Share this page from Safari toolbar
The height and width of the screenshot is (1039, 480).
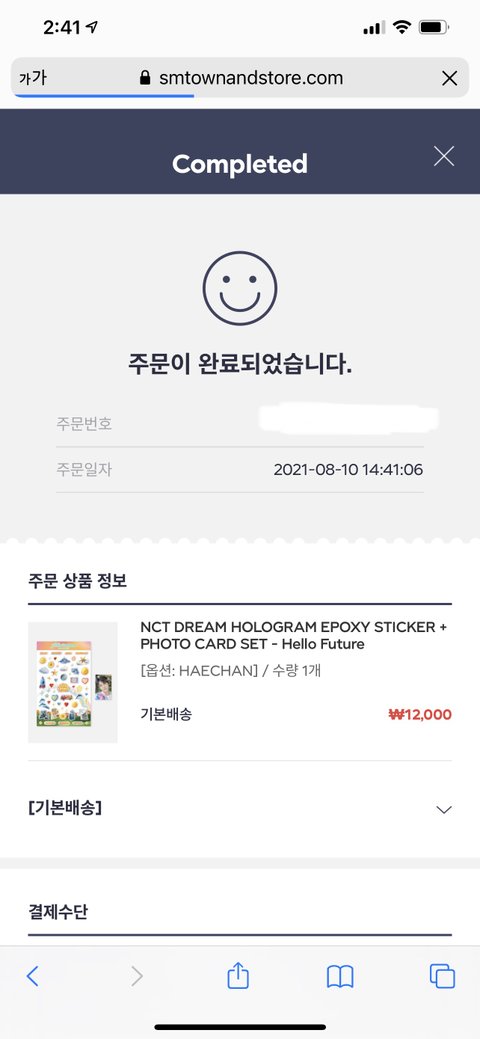click(238, 975)
